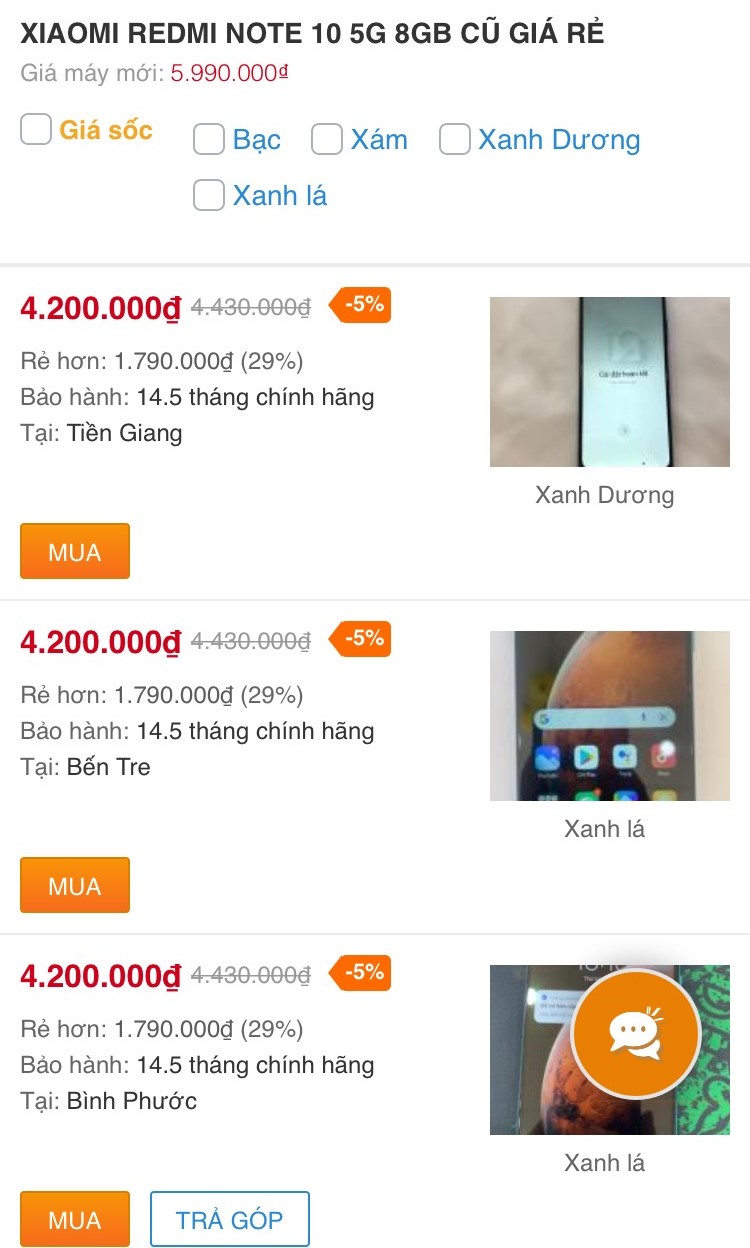Open the chat support bubble icon

pos(637,1035)
